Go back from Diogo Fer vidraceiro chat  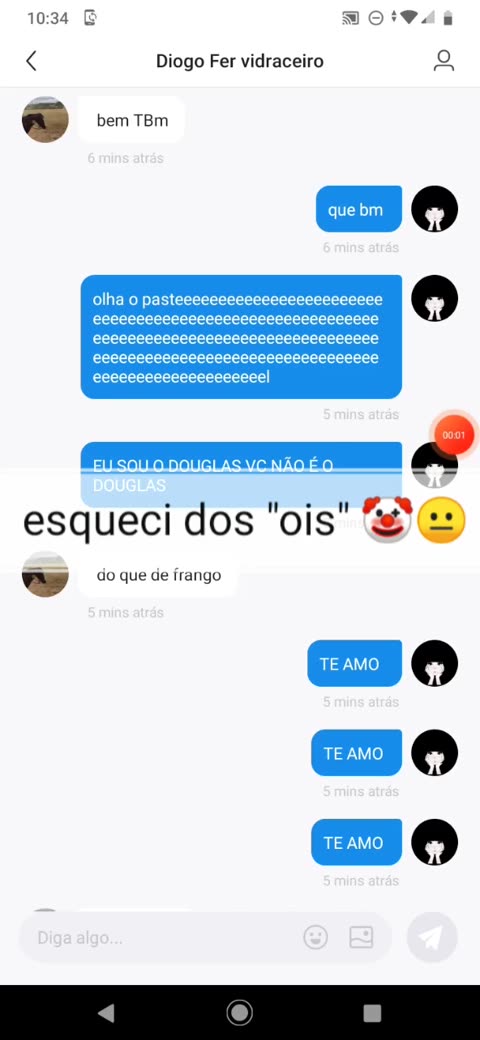(x=31, y=61)
